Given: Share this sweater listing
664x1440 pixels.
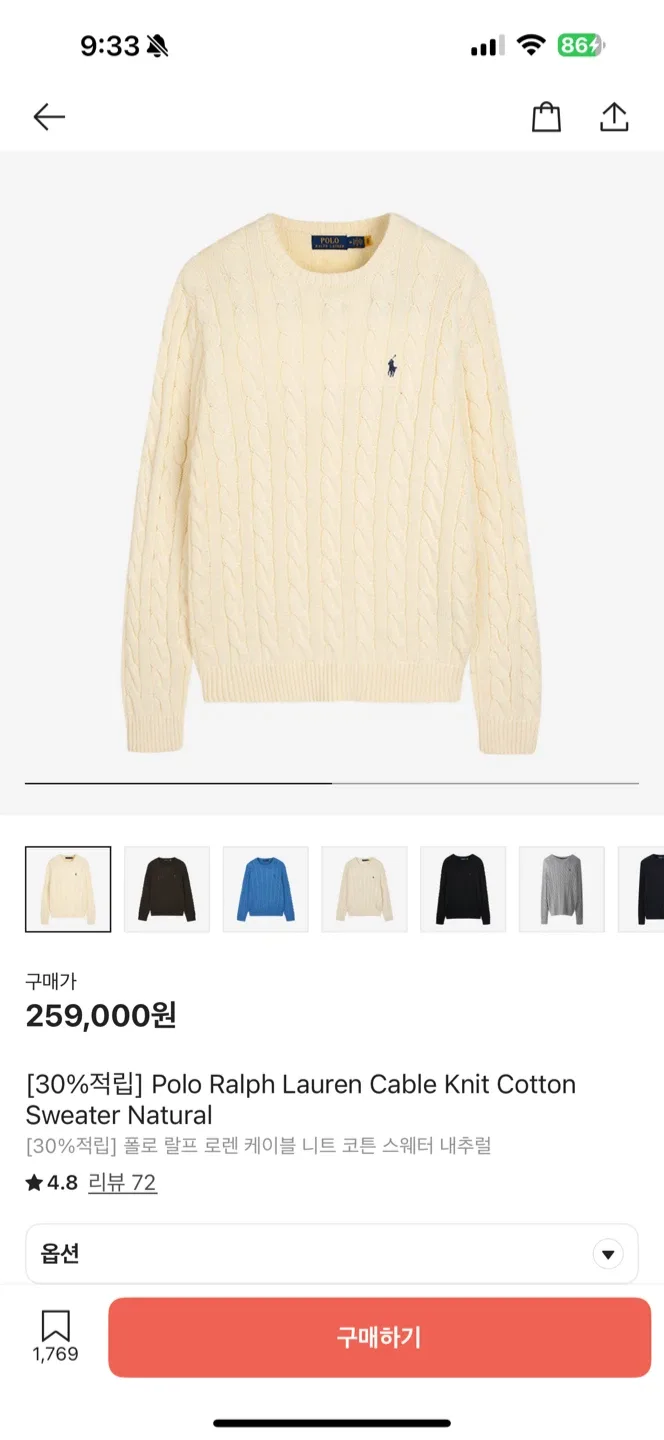Looking at the screenshot, I should pos(614,117).
